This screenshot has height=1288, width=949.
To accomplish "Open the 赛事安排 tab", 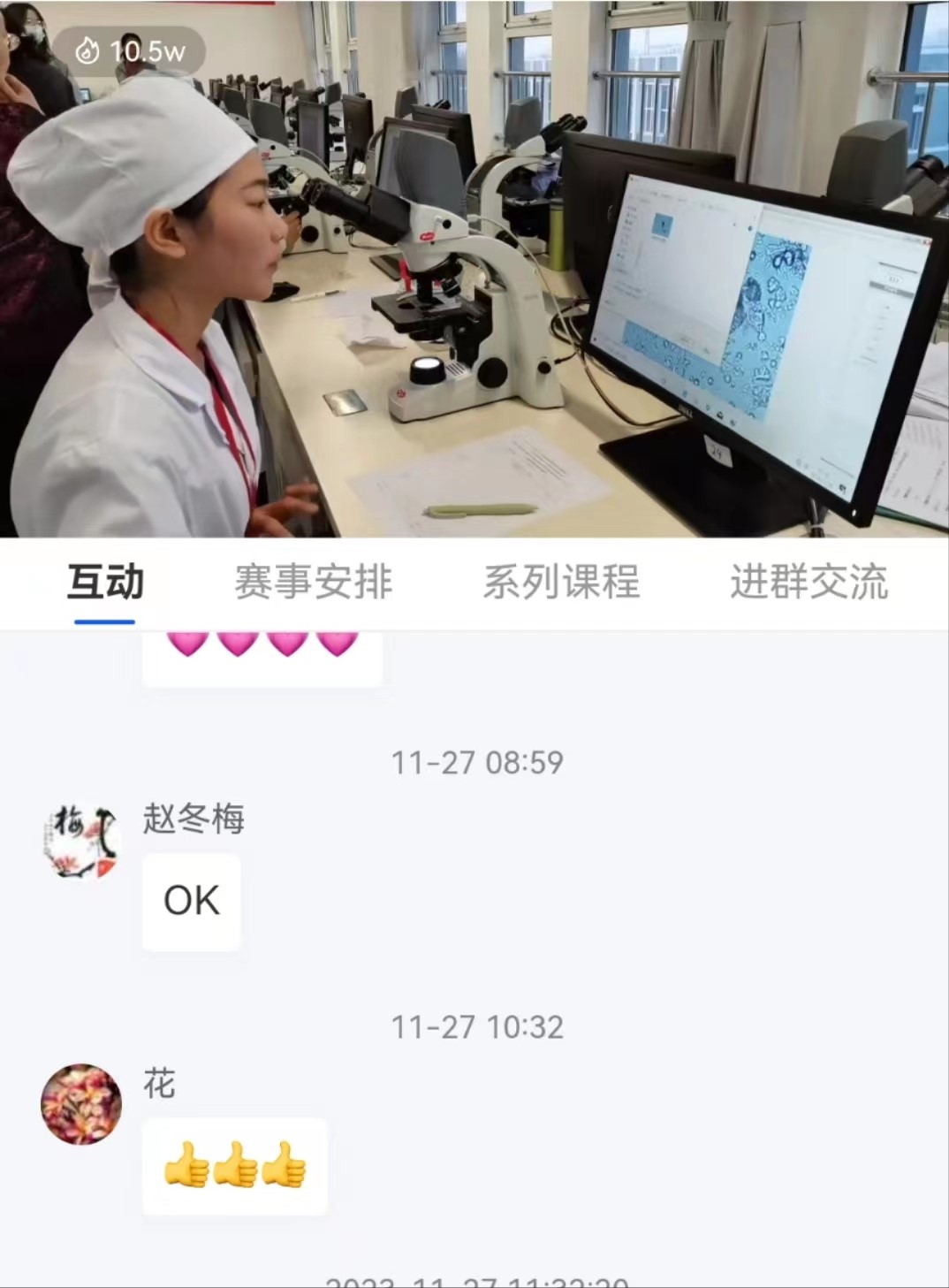I will pos(313,583).
